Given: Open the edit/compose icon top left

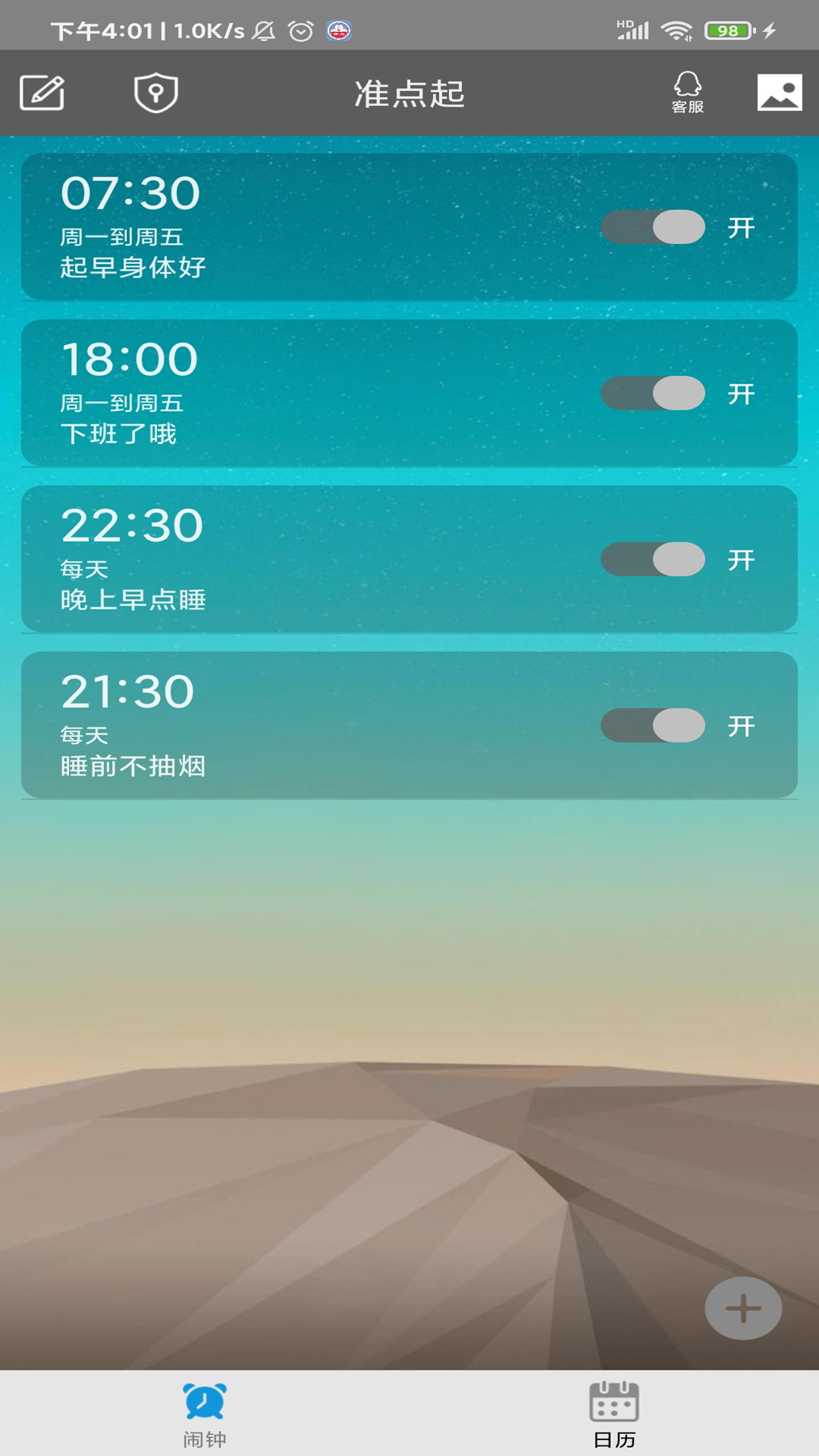Looking at the screenshot, I should (43, 93).
